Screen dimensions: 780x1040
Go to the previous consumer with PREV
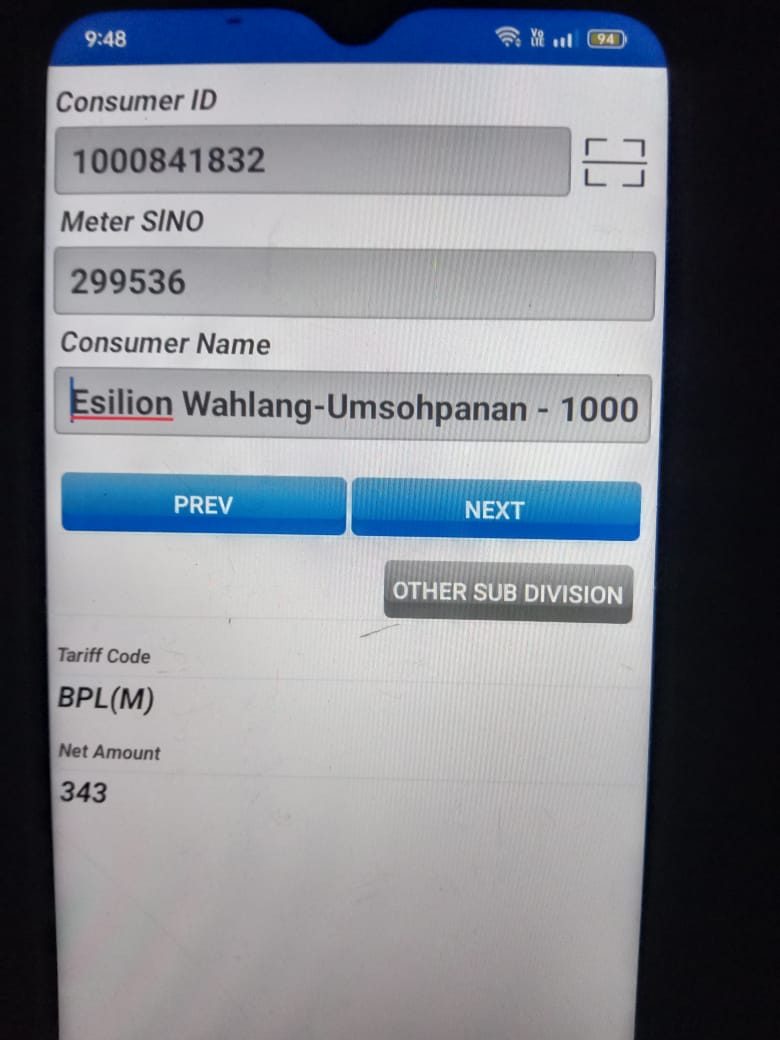point(204,505)
